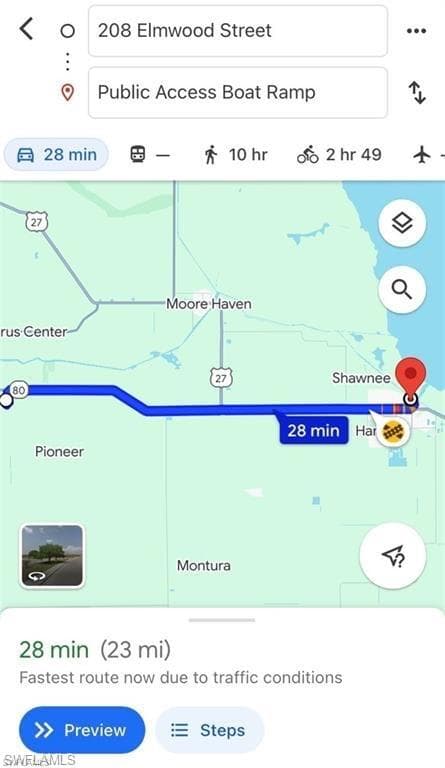This screenshot has height=768, width=445.
Task: Switch to the flight travel mode
Action: 422,155
